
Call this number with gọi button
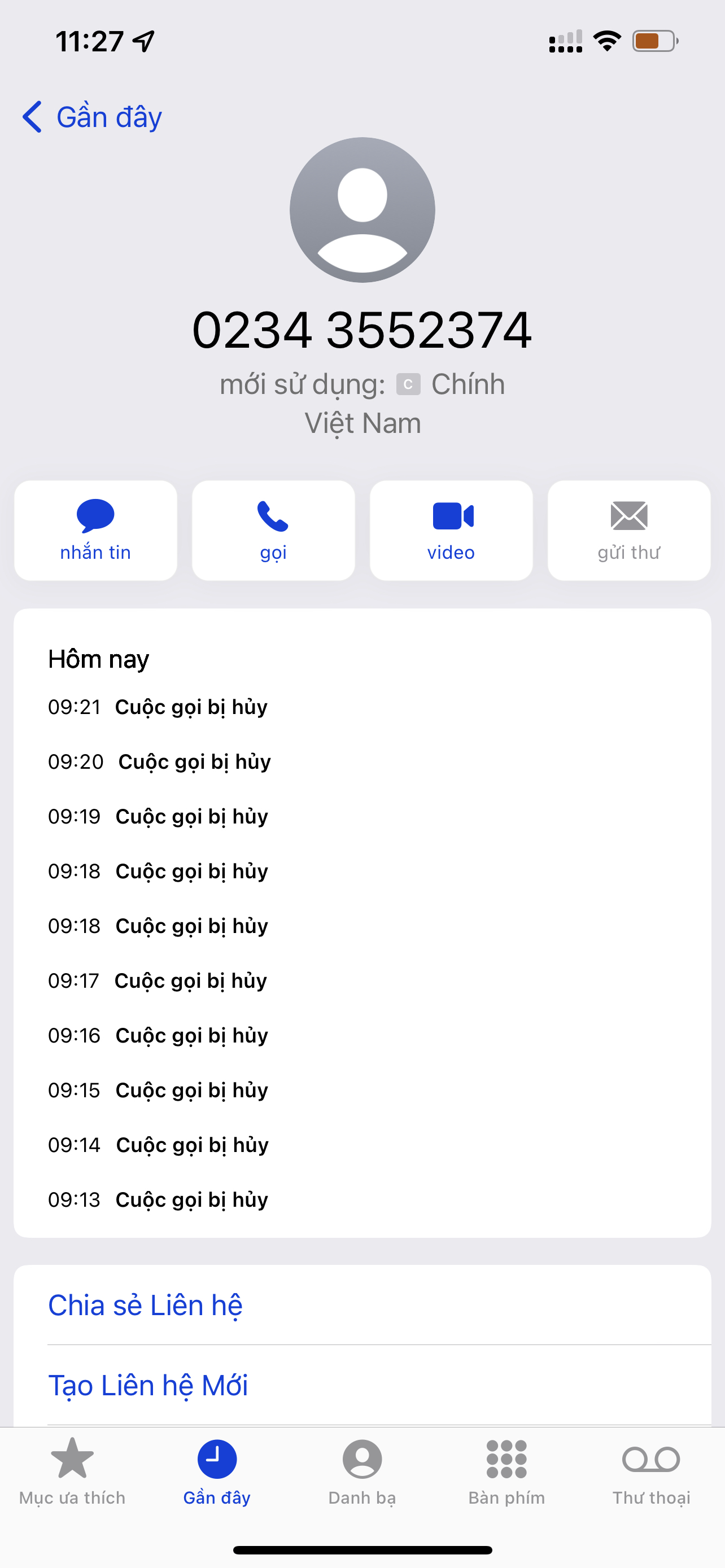point(273,530)
